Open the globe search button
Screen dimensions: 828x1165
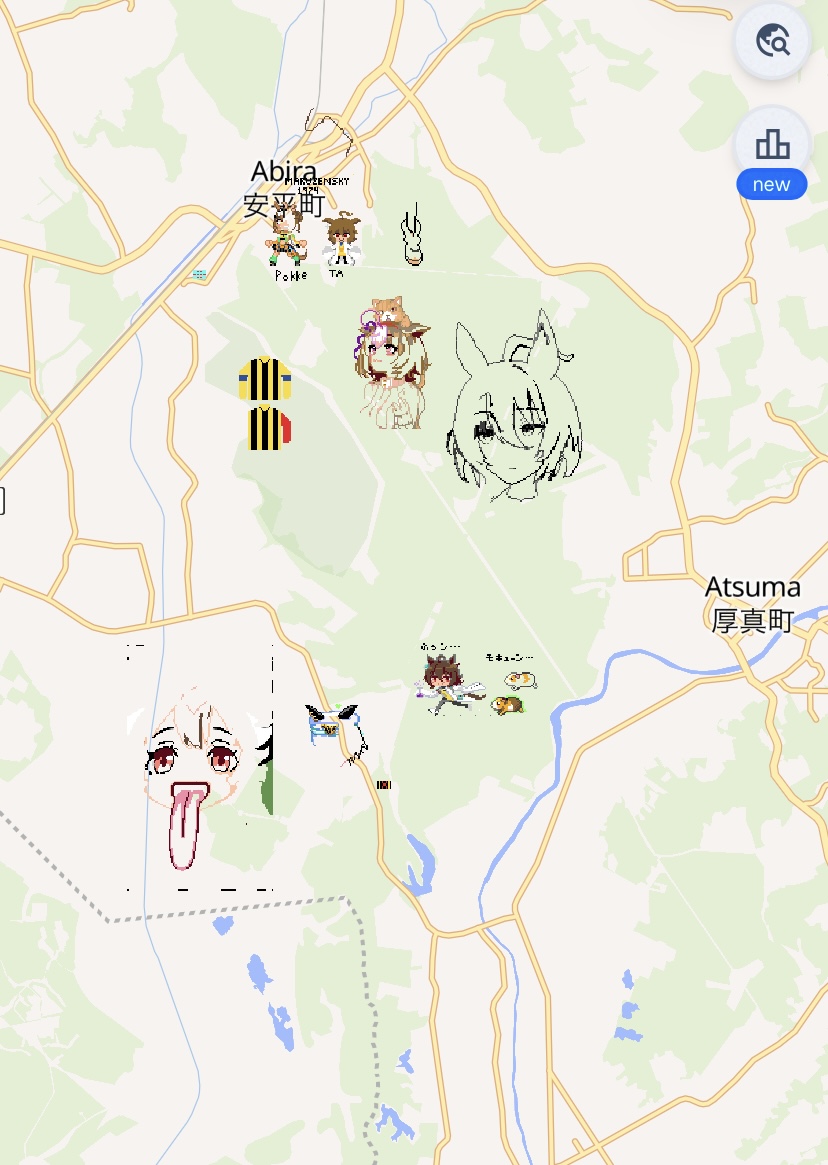(x=772, y=41)
